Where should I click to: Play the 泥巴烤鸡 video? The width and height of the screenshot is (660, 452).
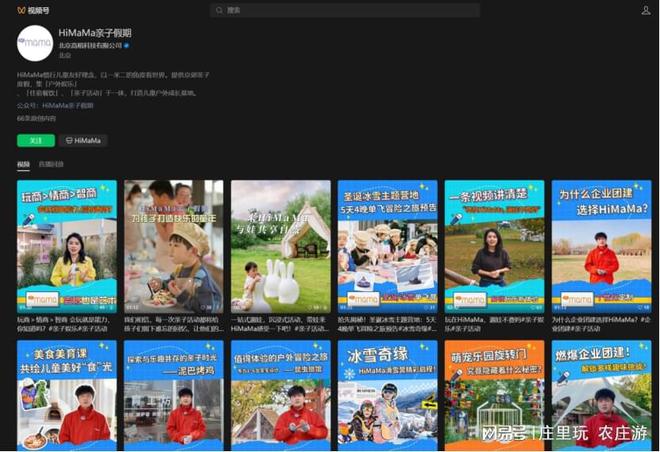point(174,393)
